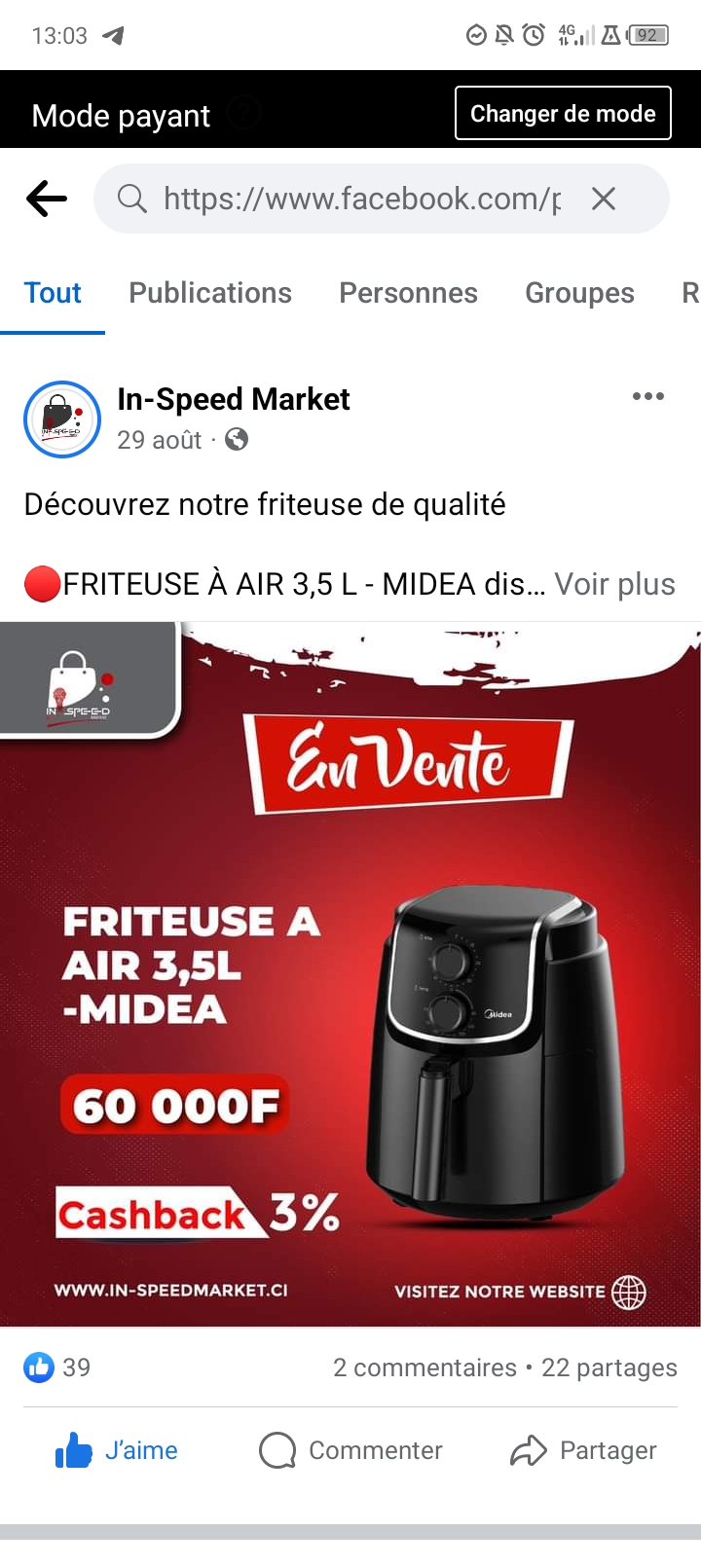Expand the post text with Voir plus

click(x=614, y=584)
